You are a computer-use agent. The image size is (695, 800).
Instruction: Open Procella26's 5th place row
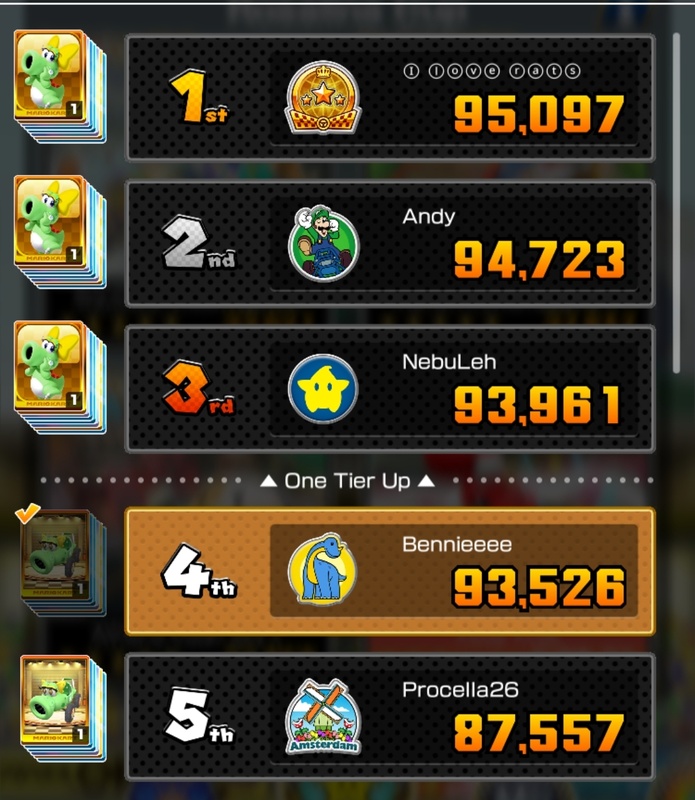390,716
